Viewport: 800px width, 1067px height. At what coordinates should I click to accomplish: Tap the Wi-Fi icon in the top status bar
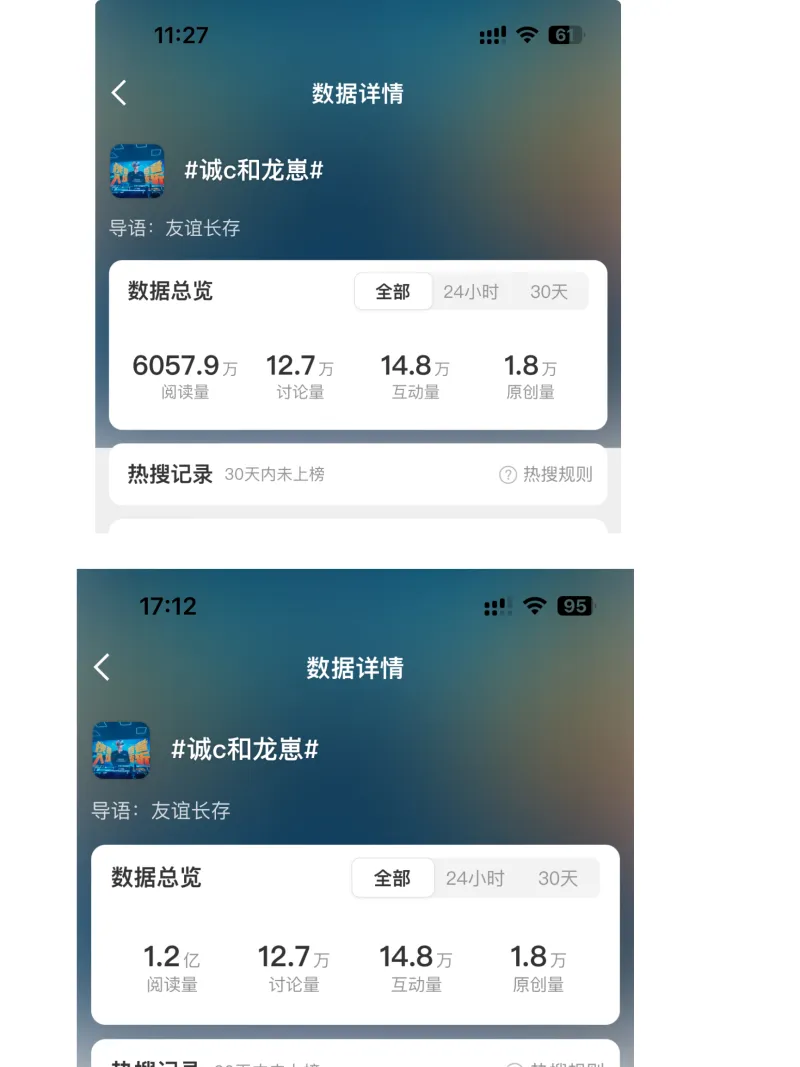(x=527, y=35)
